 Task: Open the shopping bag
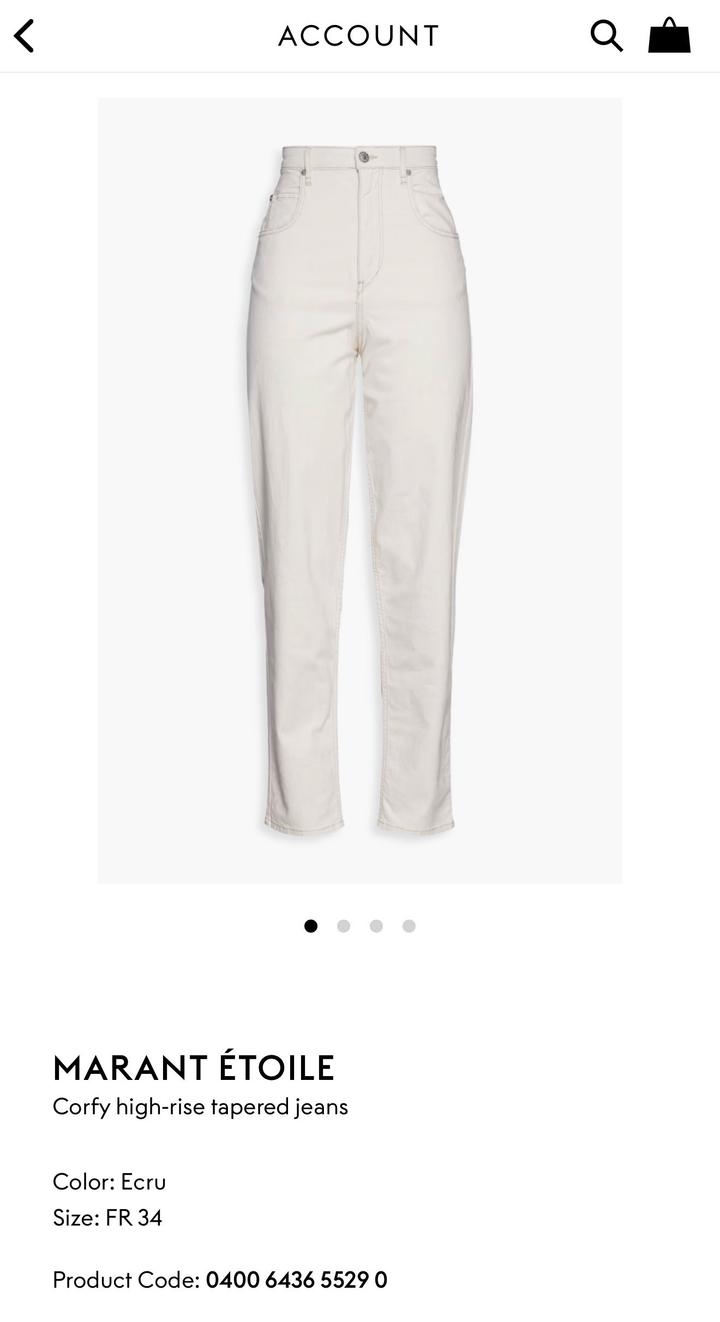click(669, 35)
